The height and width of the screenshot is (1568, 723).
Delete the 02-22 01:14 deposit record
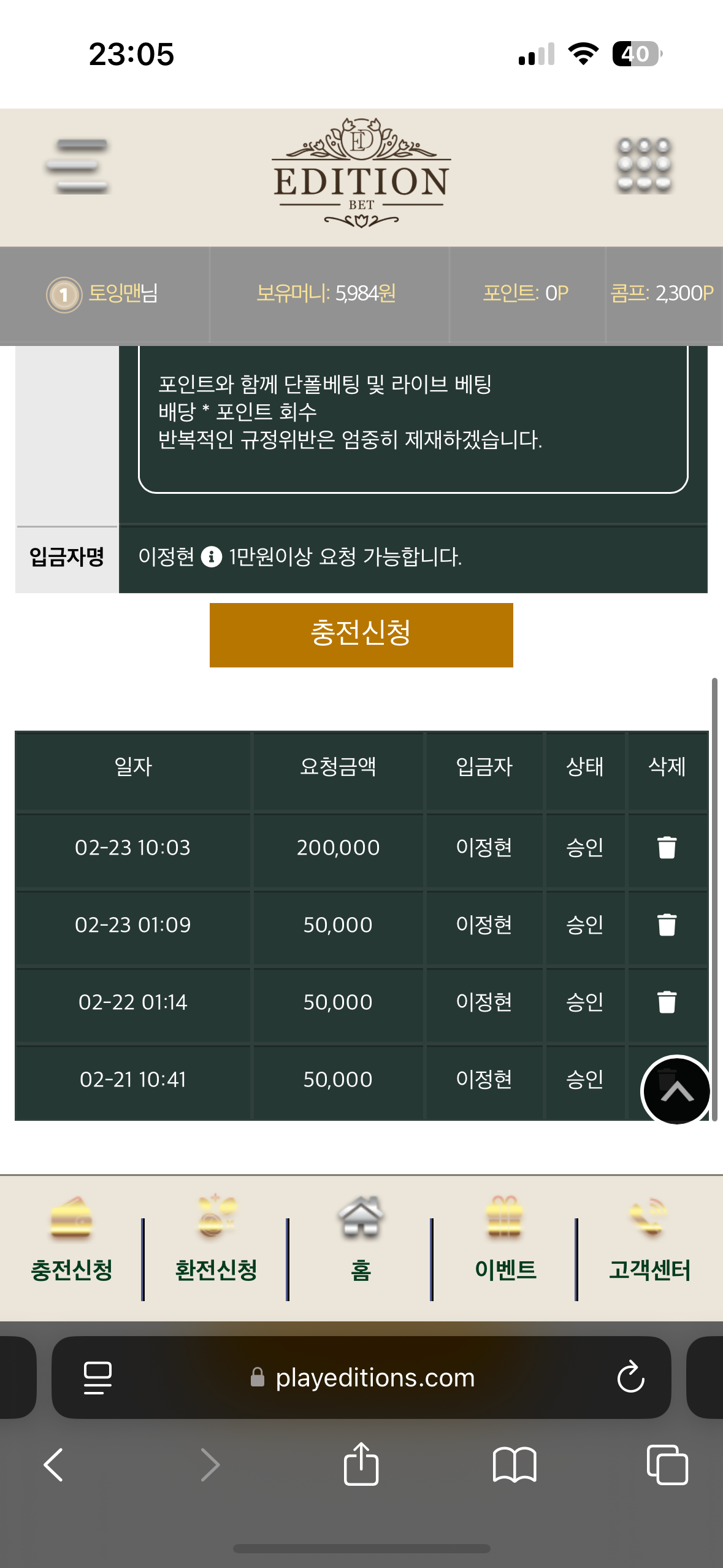coord(667,1002)
